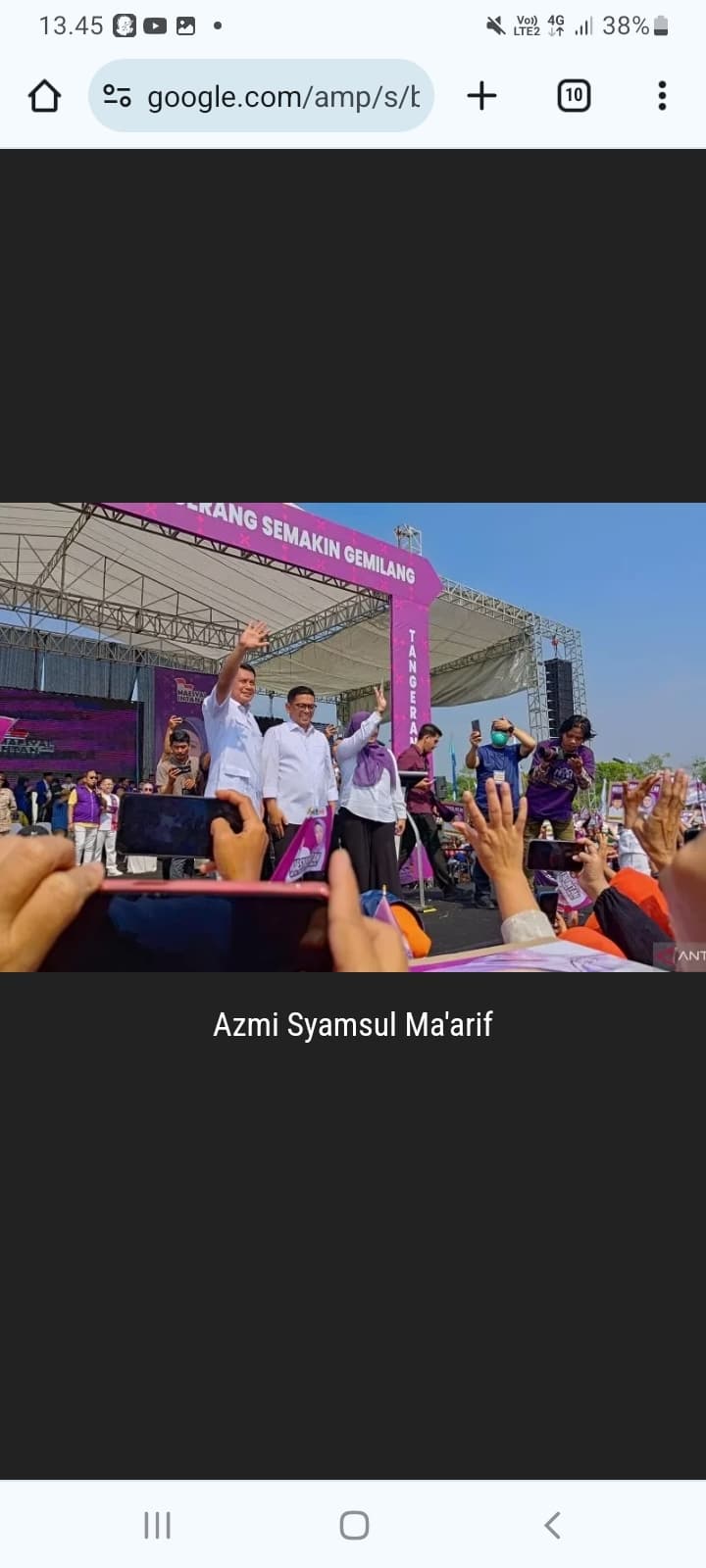Tap the google.com address bar
The height and width of the screenshot is (1568, 706).
[x=282, y=96]
